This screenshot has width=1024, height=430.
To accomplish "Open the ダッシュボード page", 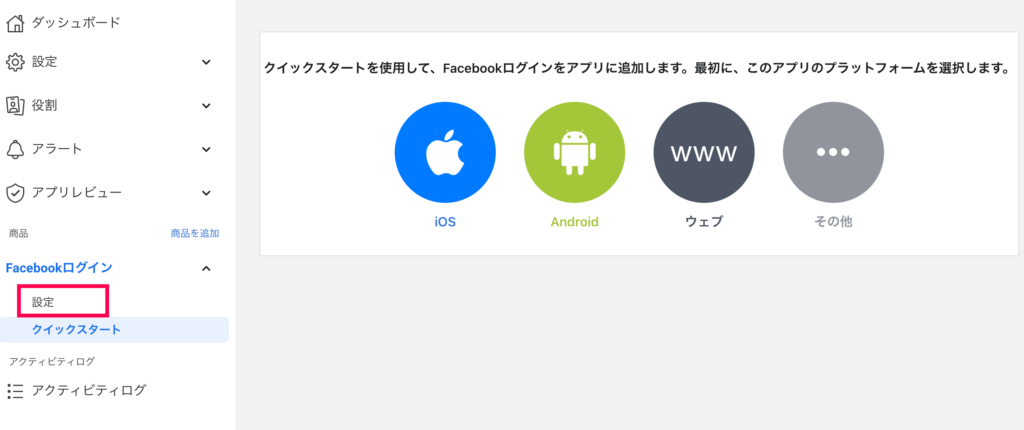I will [x=76, y=20].
